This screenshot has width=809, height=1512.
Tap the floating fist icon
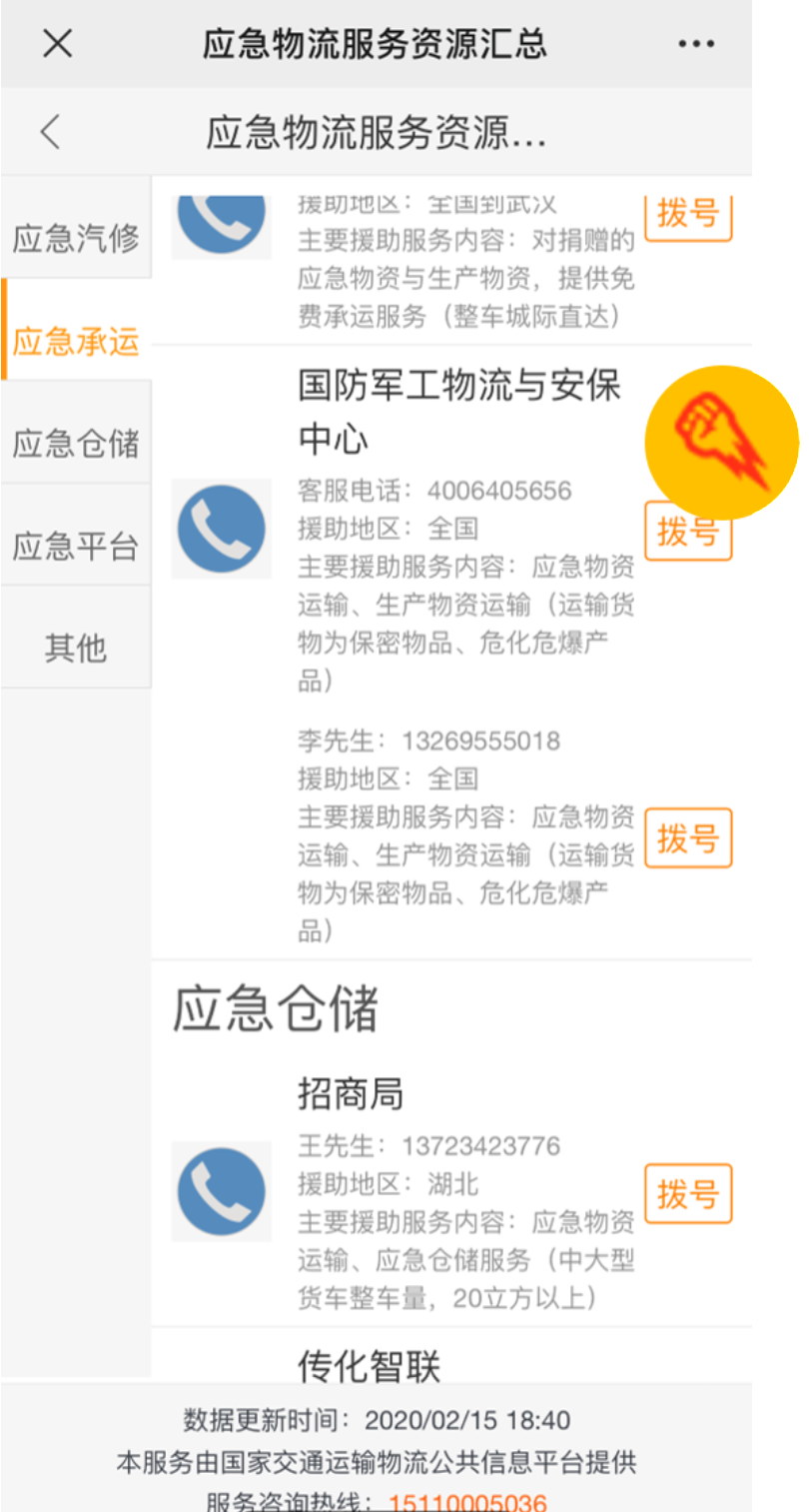click(x=721, y=441)
